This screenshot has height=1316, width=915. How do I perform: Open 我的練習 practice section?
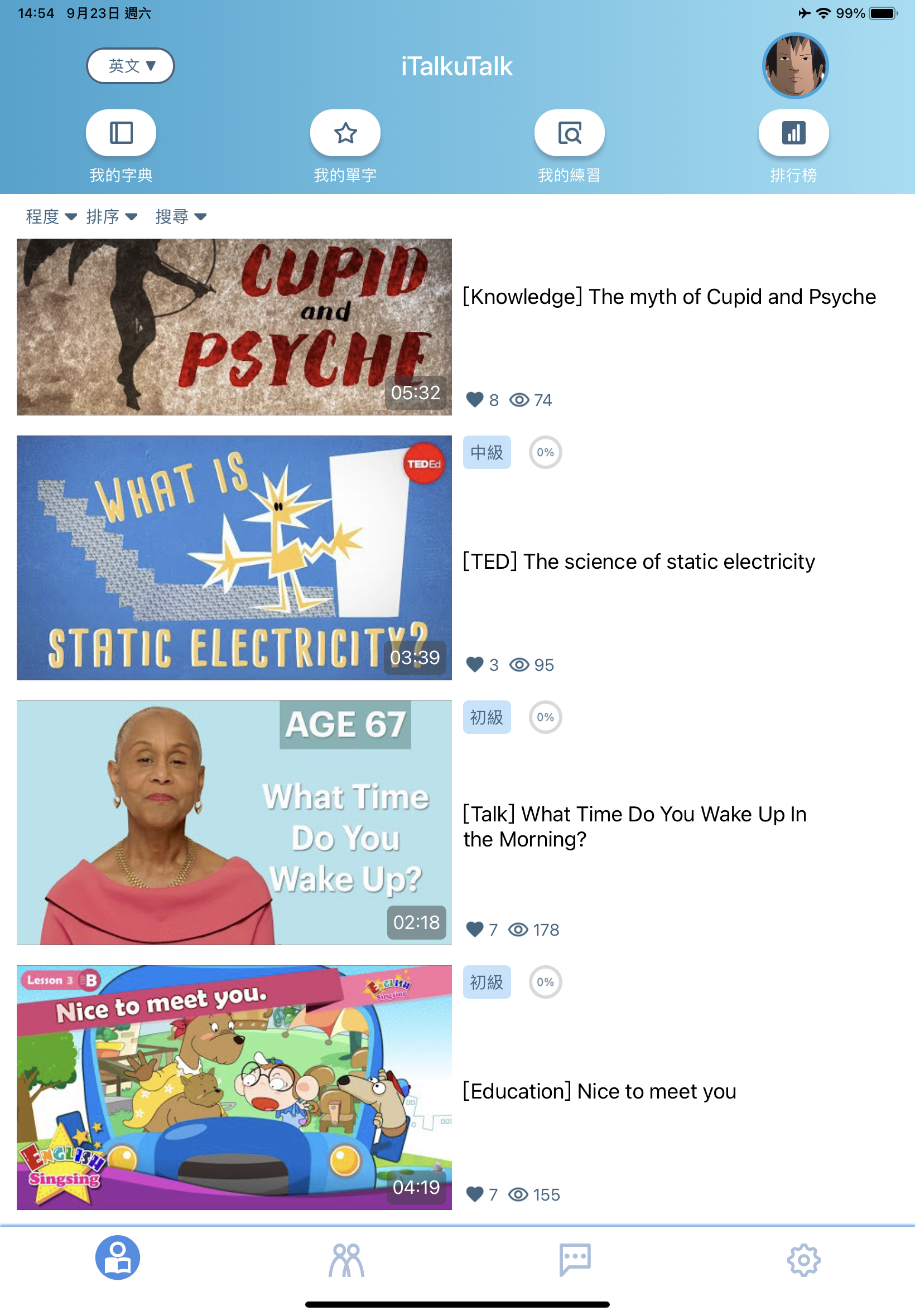[569, 133]
